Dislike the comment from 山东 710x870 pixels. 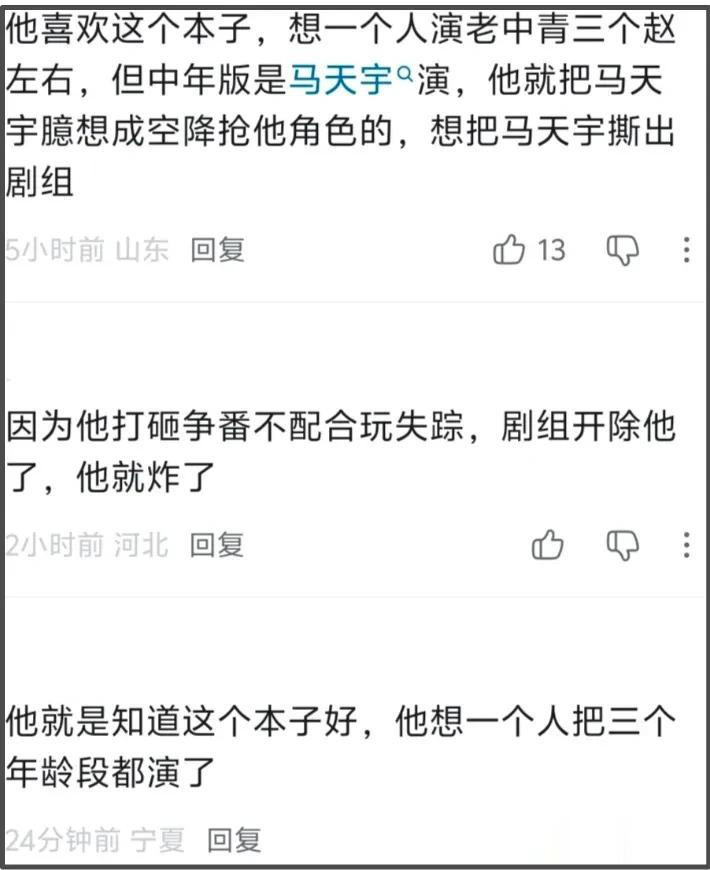(622, 250)
